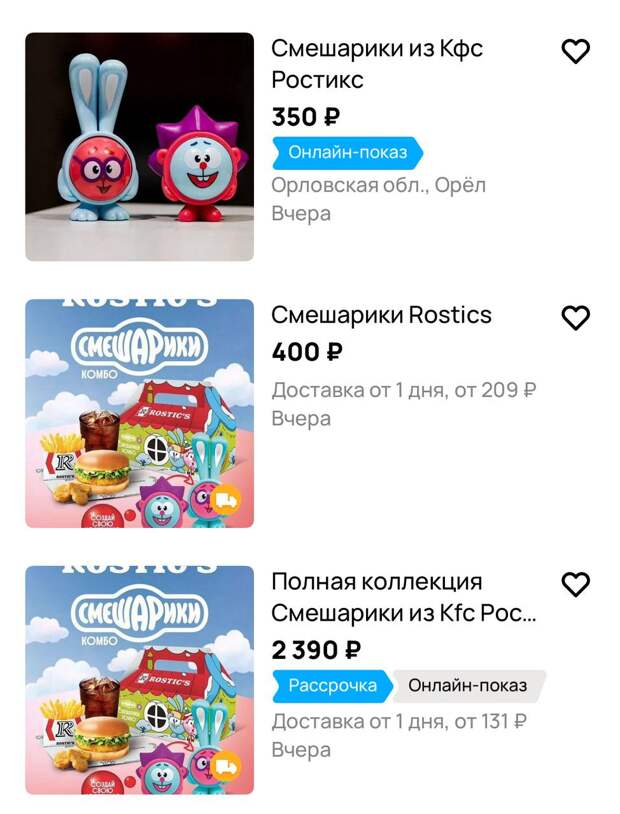620x814 pixels.
Task: Add 'Смешарики из Кфс Ростикс' to favorites
Action: (x=575, y=51)
